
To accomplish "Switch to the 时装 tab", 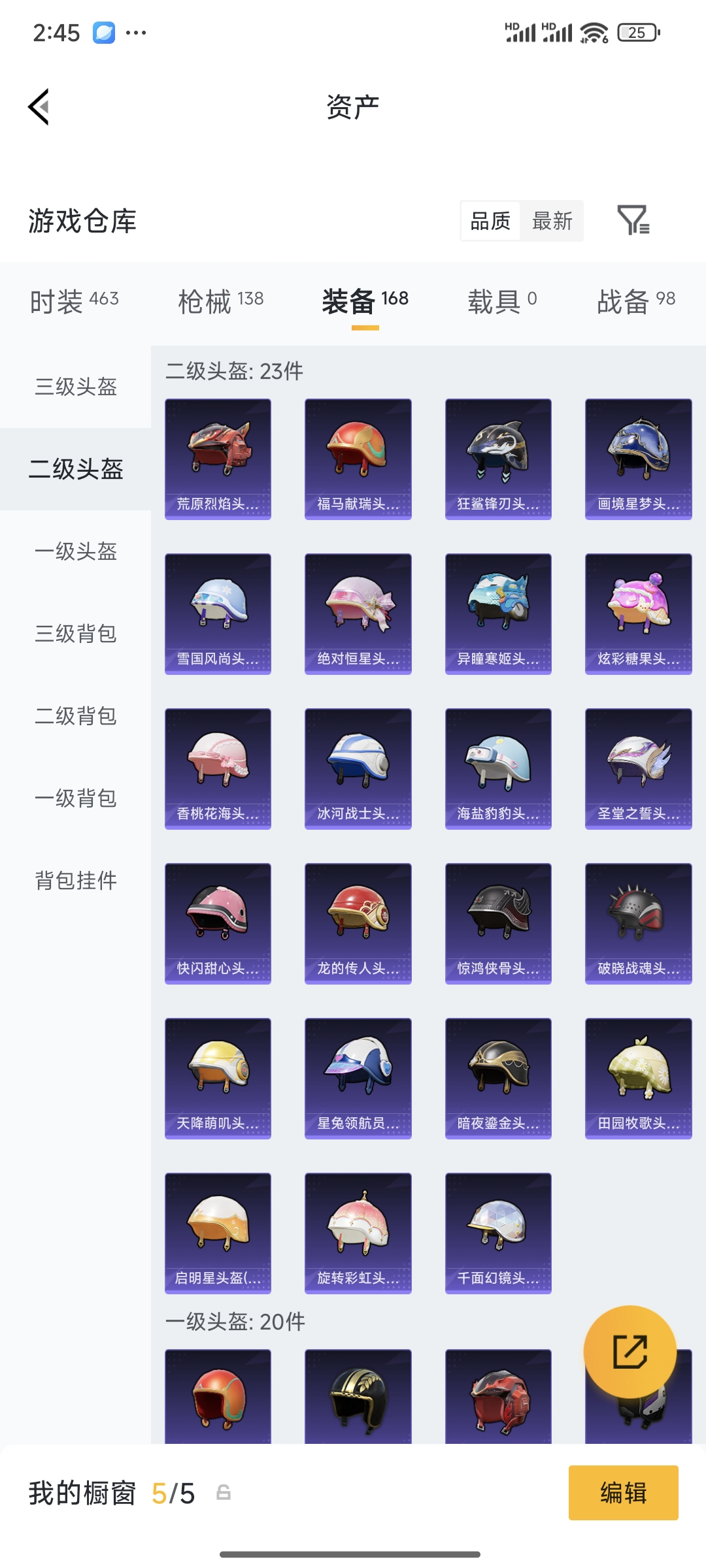I will [75, 301].
